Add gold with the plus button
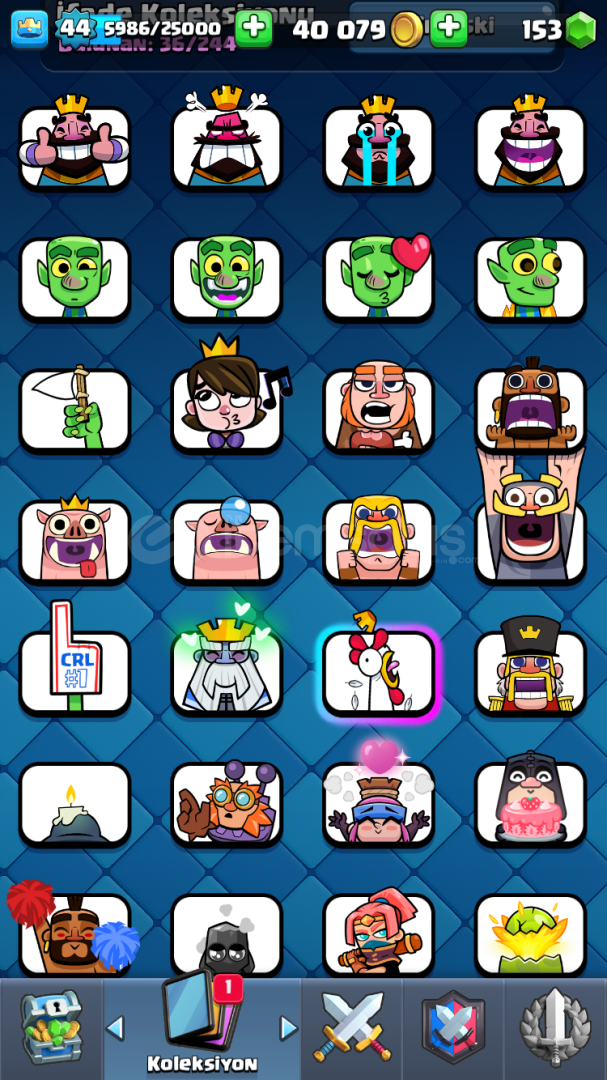The height and width of the screenshot is (1080, 607). [x=449, y=28]
